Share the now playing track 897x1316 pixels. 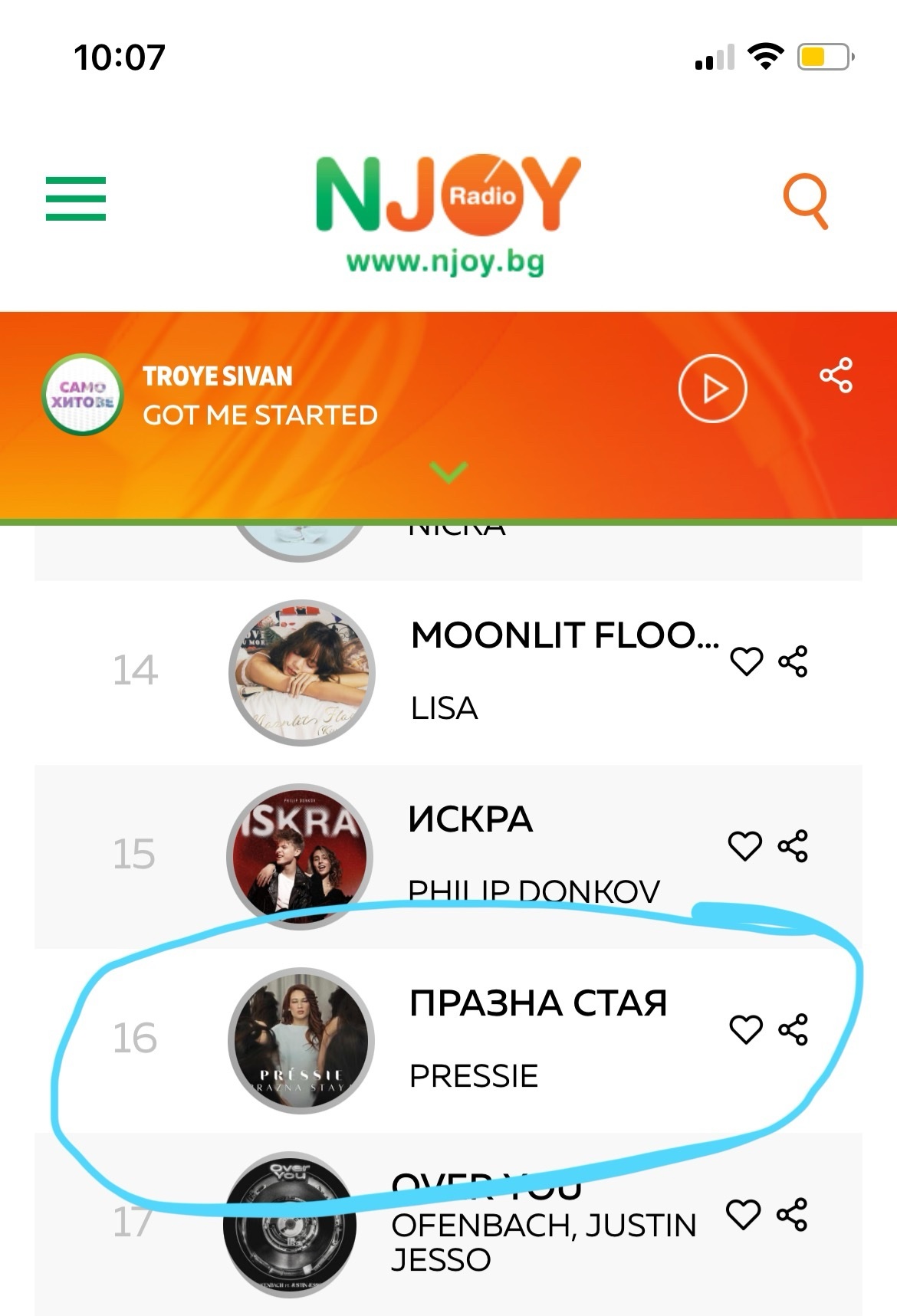pos(836,376)
